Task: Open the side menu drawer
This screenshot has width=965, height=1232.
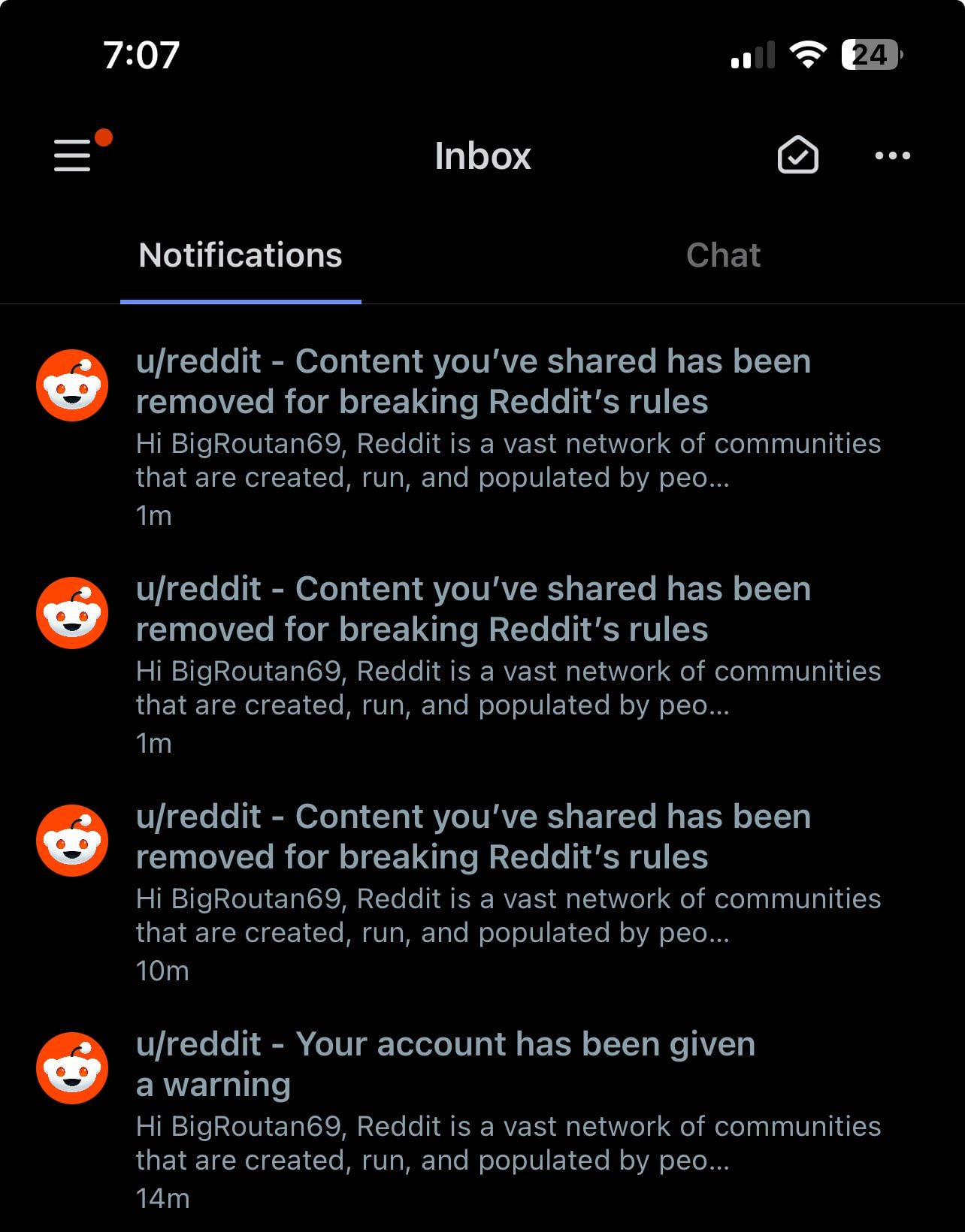Action: point(73,156)
